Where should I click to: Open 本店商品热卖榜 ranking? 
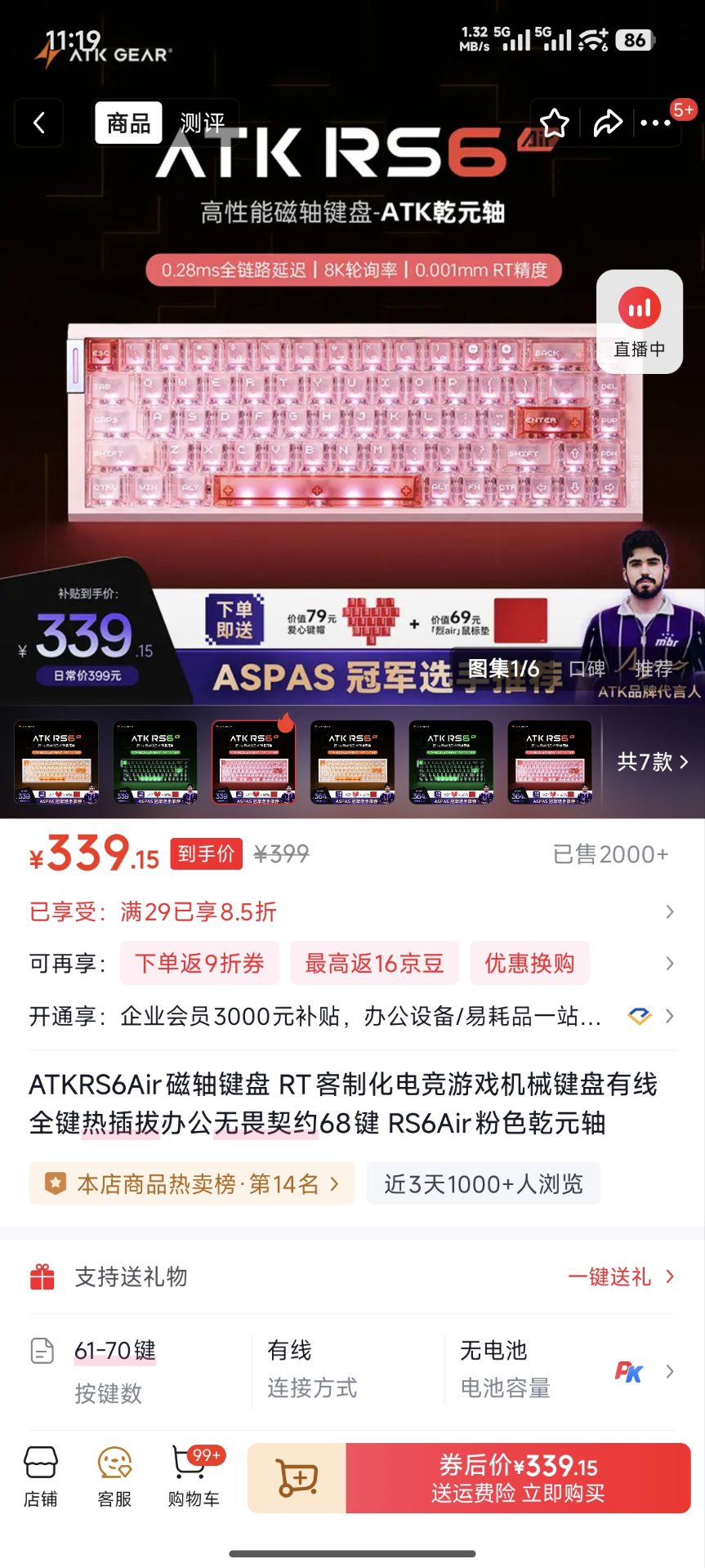[192, 1183]
